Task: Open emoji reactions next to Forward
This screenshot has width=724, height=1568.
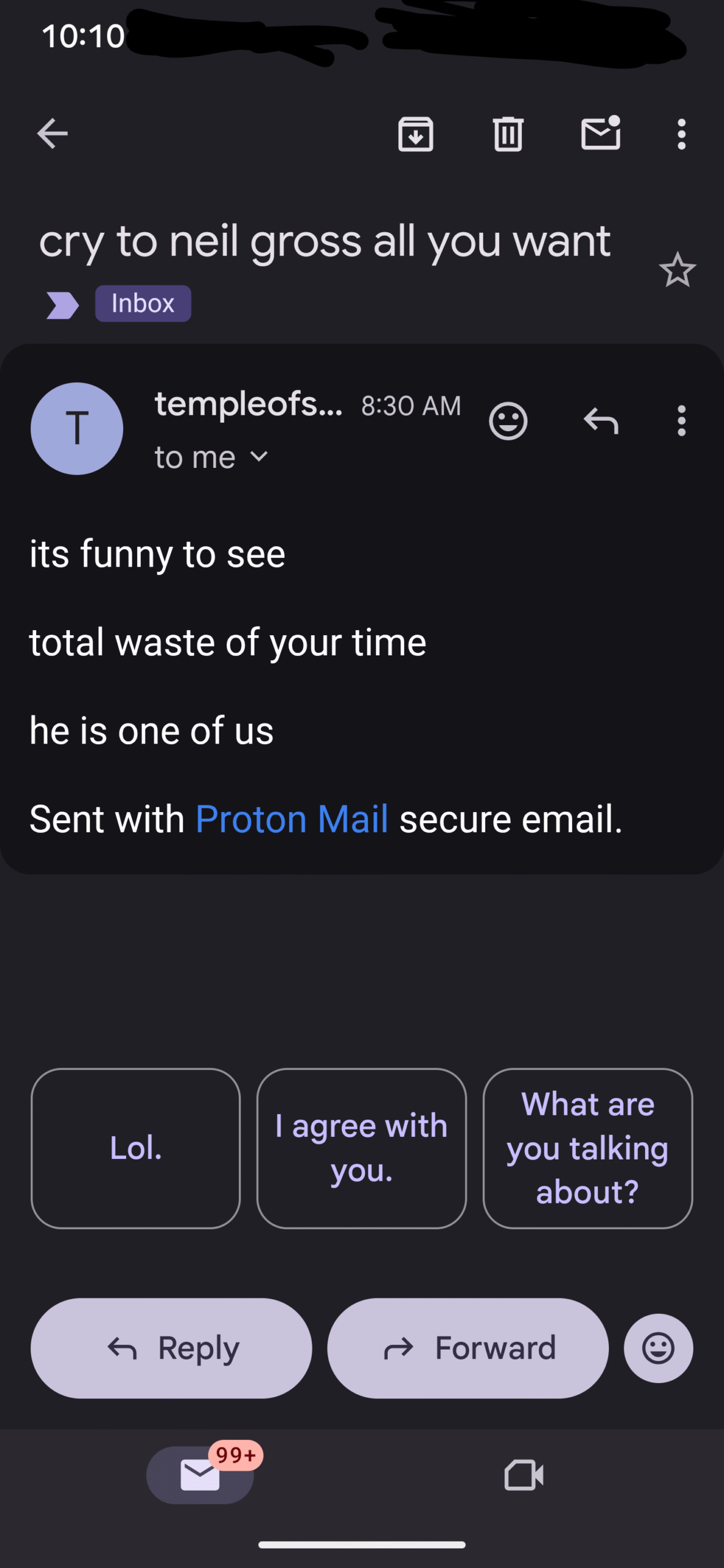Action: coord(658,1348)
